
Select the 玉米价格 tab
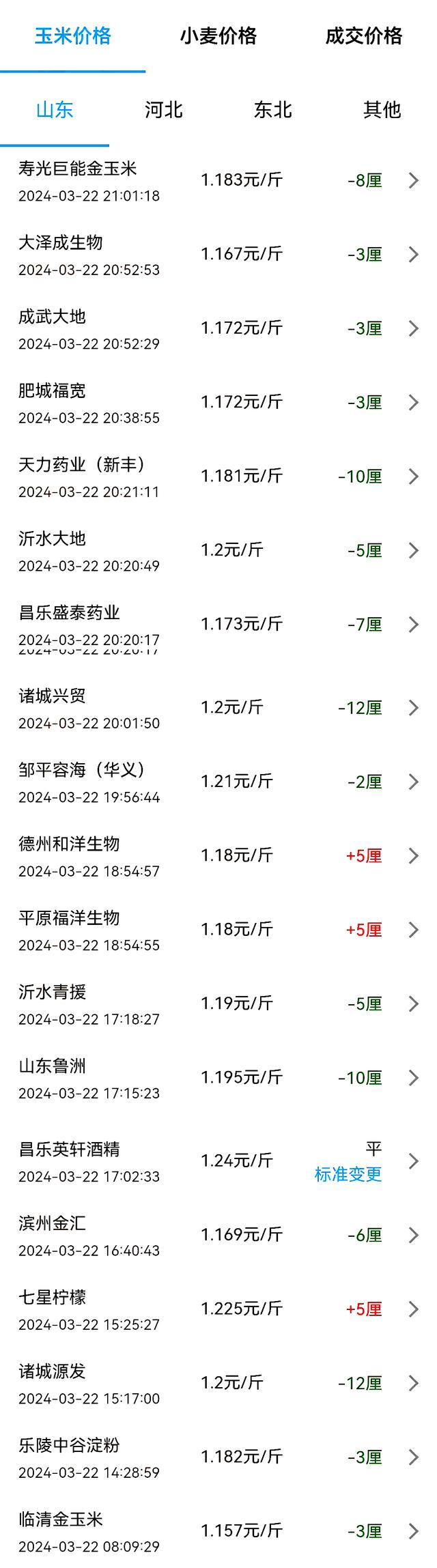(x=72, y=35)
